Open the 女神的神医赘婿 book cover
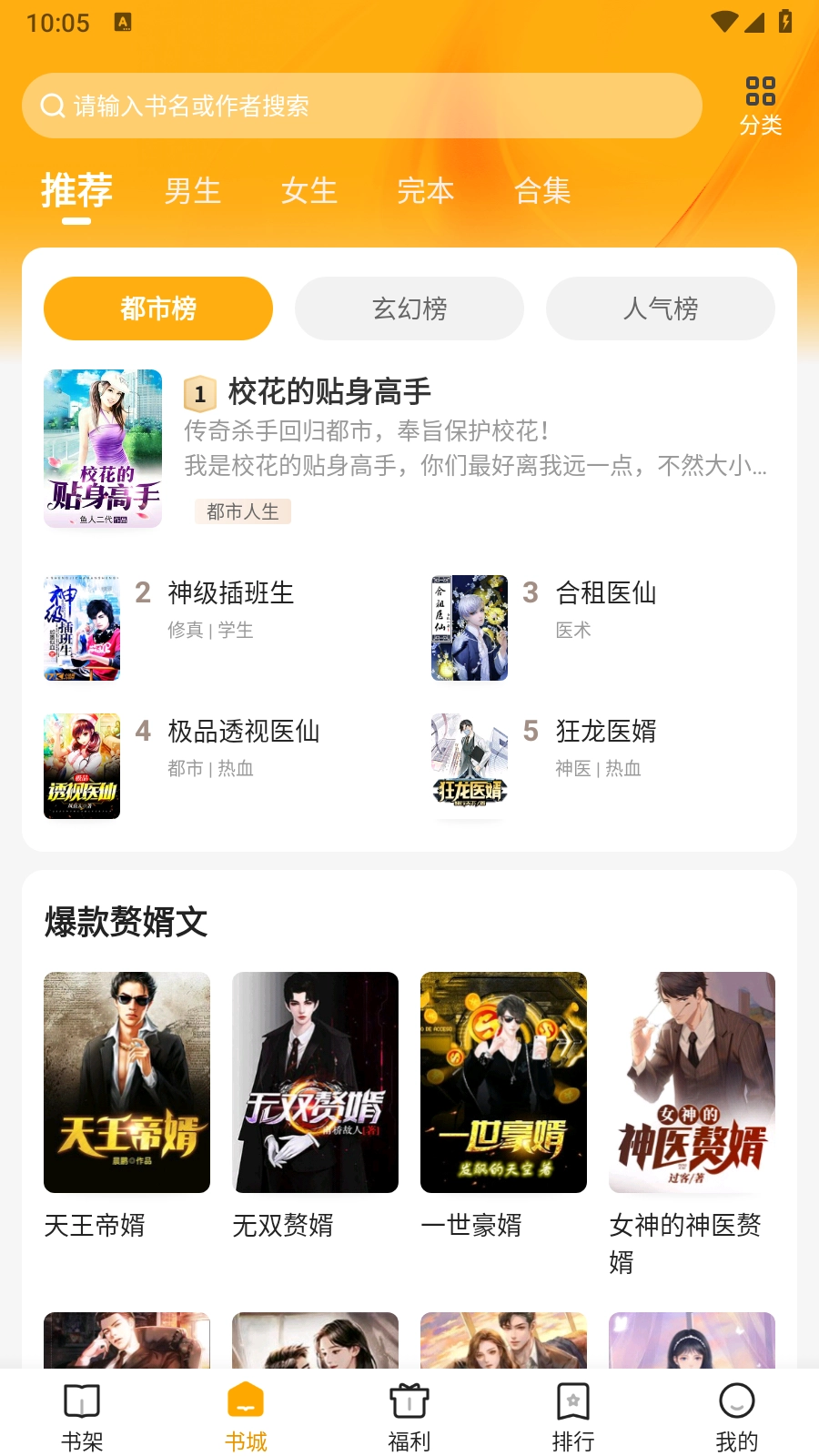Image resolution: width=819 pixels, height=1456 pixels. tap(692, 1082)
